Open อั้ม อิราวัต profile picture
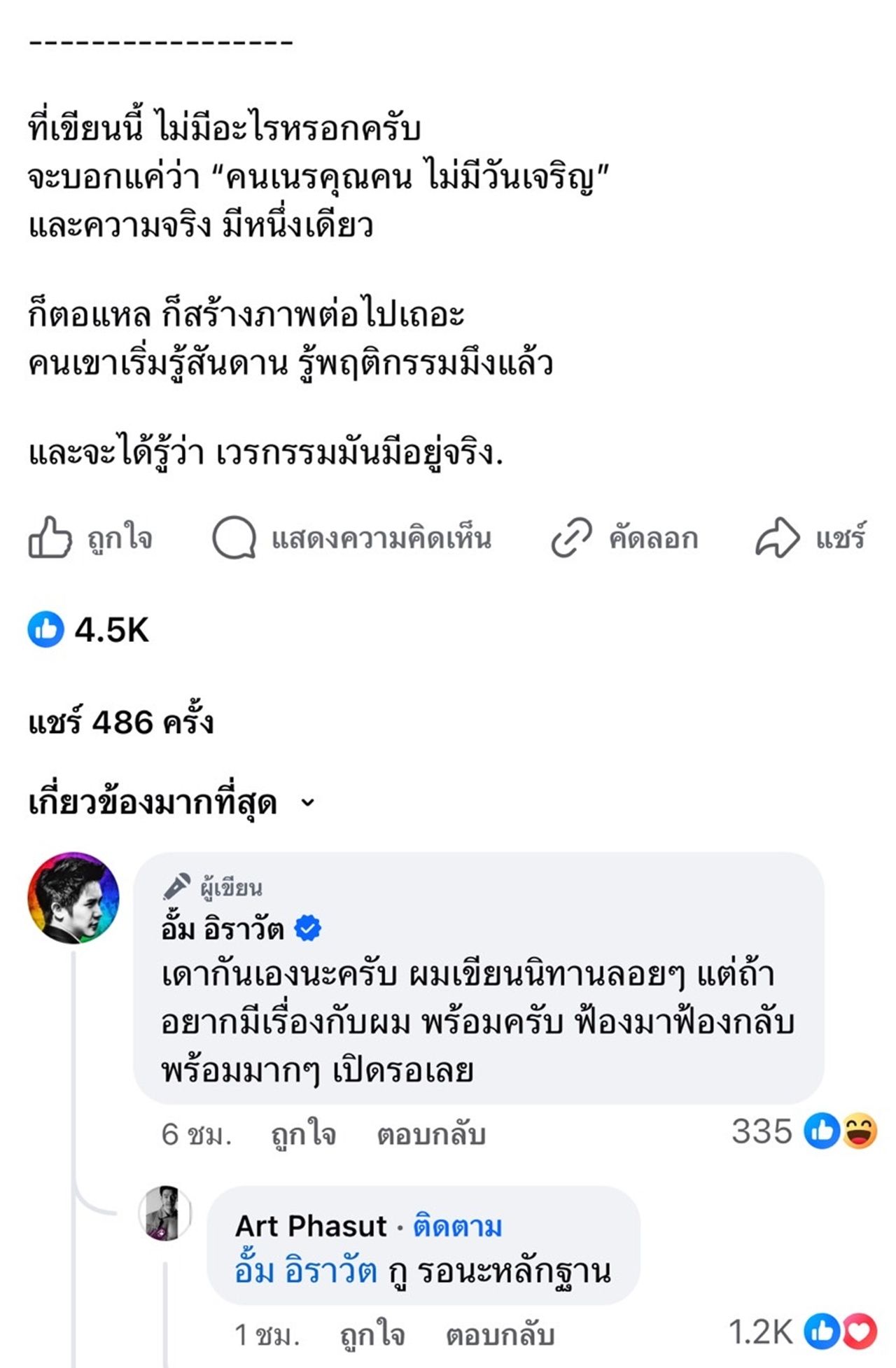The height and width of the screenshot is (1368, 896). [x=73, y=898]
